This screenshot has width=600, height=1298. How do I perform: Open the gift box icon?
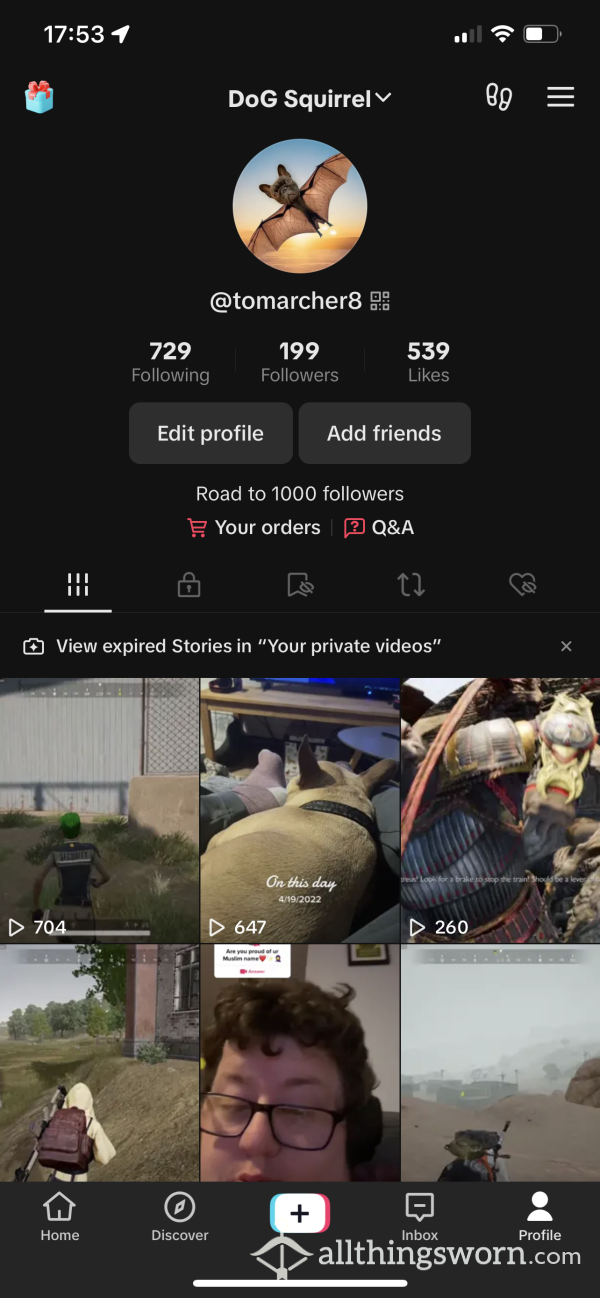39,97
